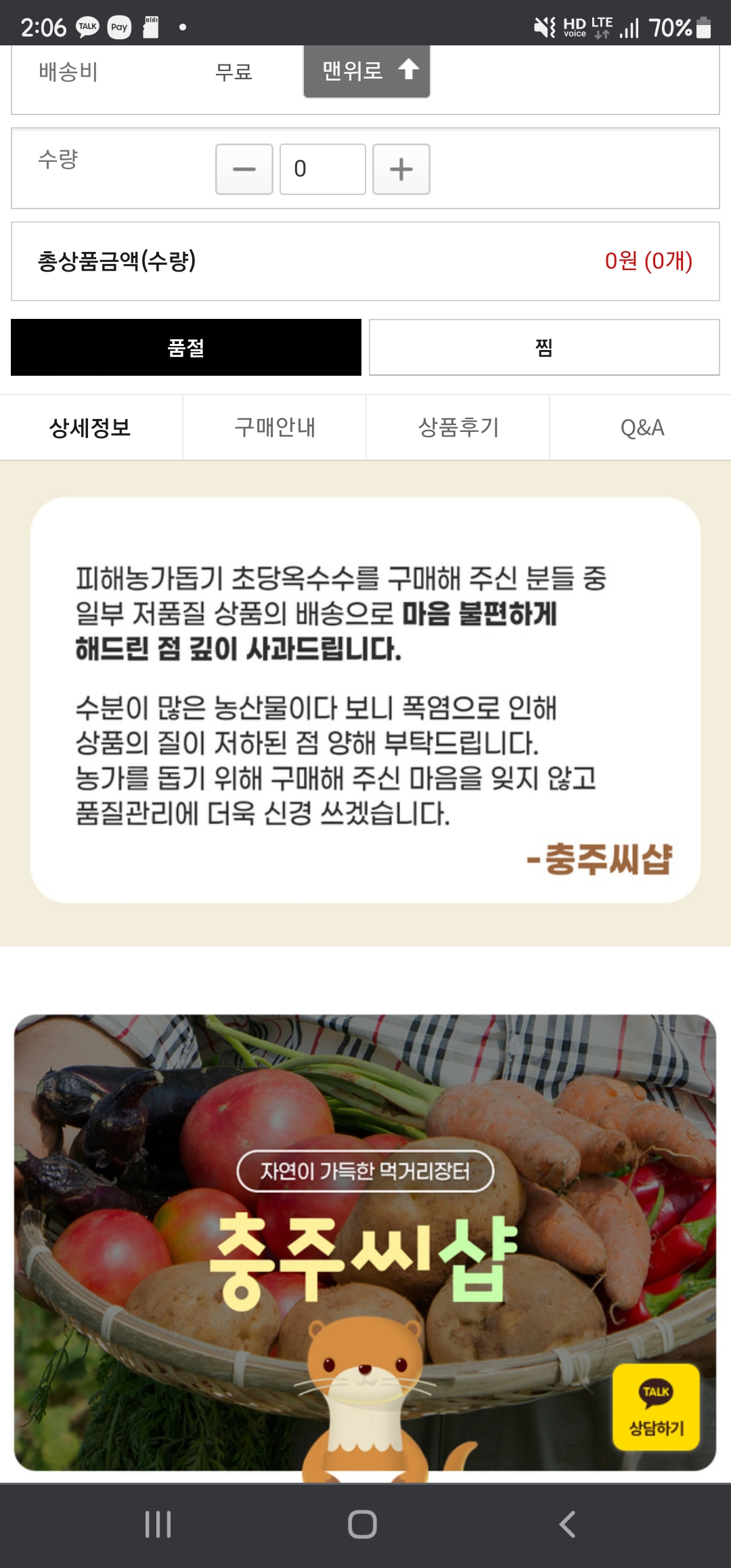This screenshot has height=1568, width=731.
Task: Increase quantity with the plus button
Action: click(x=401, y=169)
